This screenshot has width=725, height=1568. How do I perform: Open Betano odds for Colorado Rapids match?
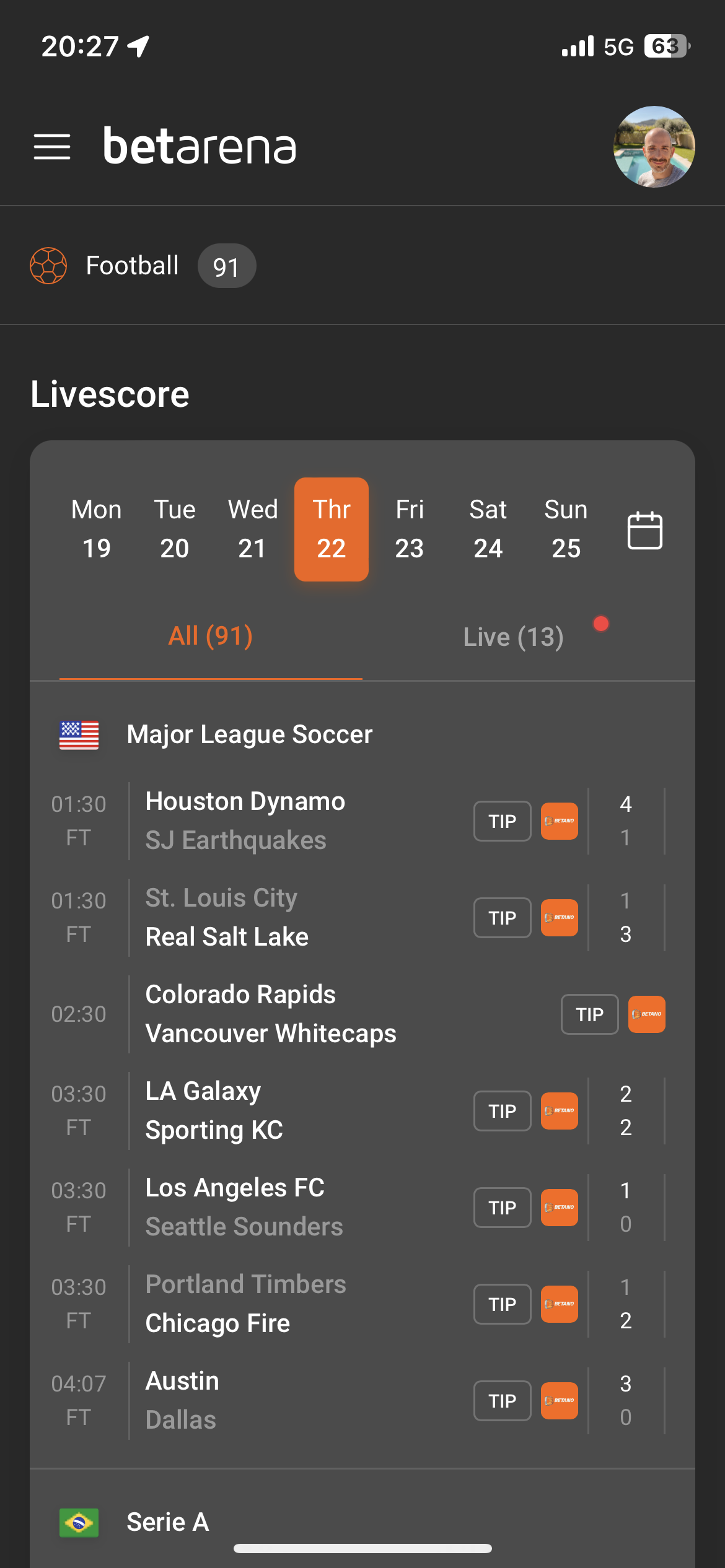[x=646, y=1014]
